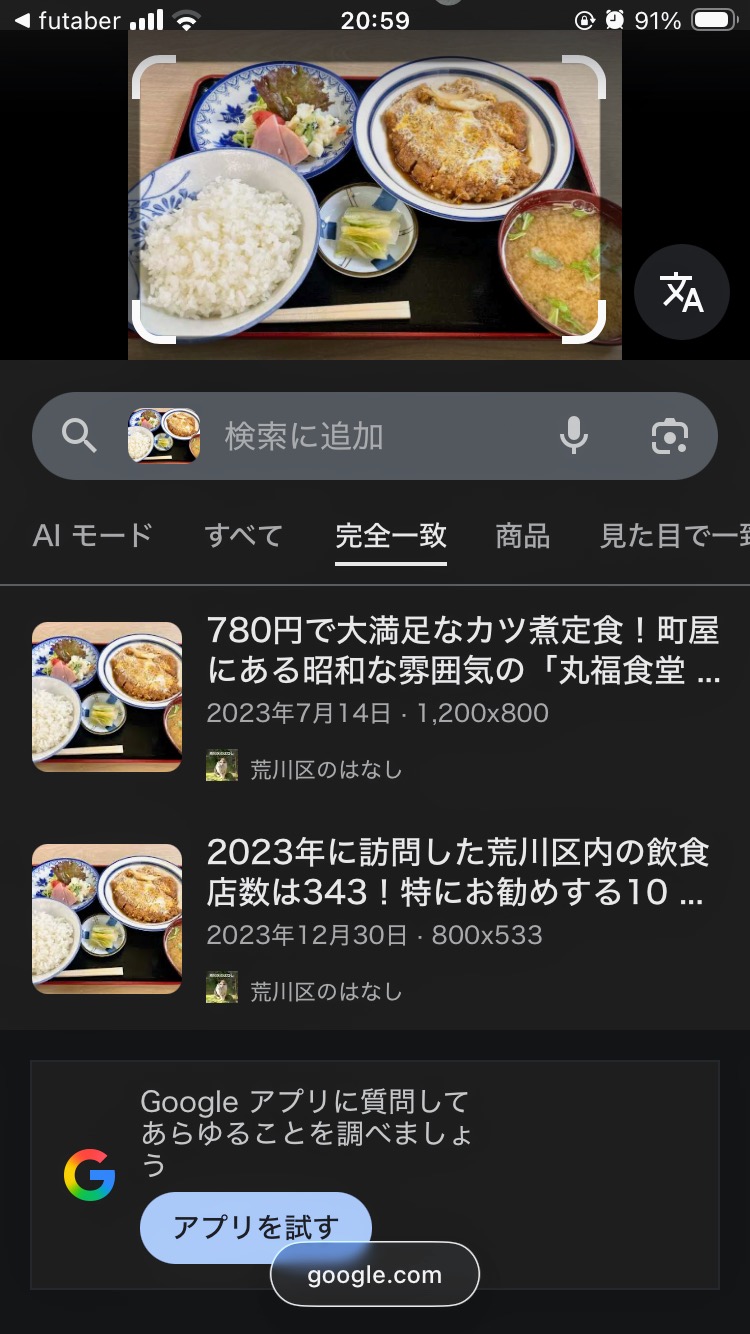The height and width of the screenshot is (1334, 750).
Task: Tap the アプリを試す button
Action: (x=255, y=1227)
